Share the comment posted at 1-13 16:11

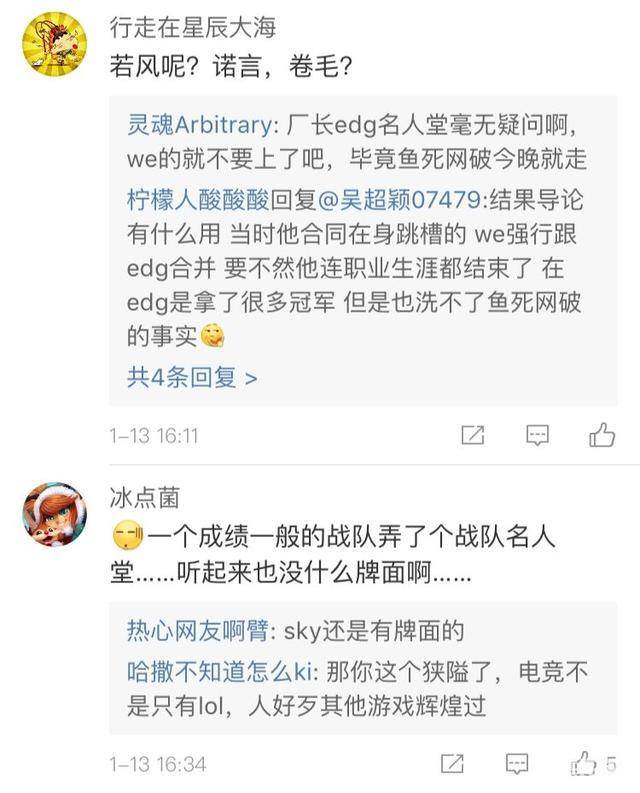click(x=473, y=435)
